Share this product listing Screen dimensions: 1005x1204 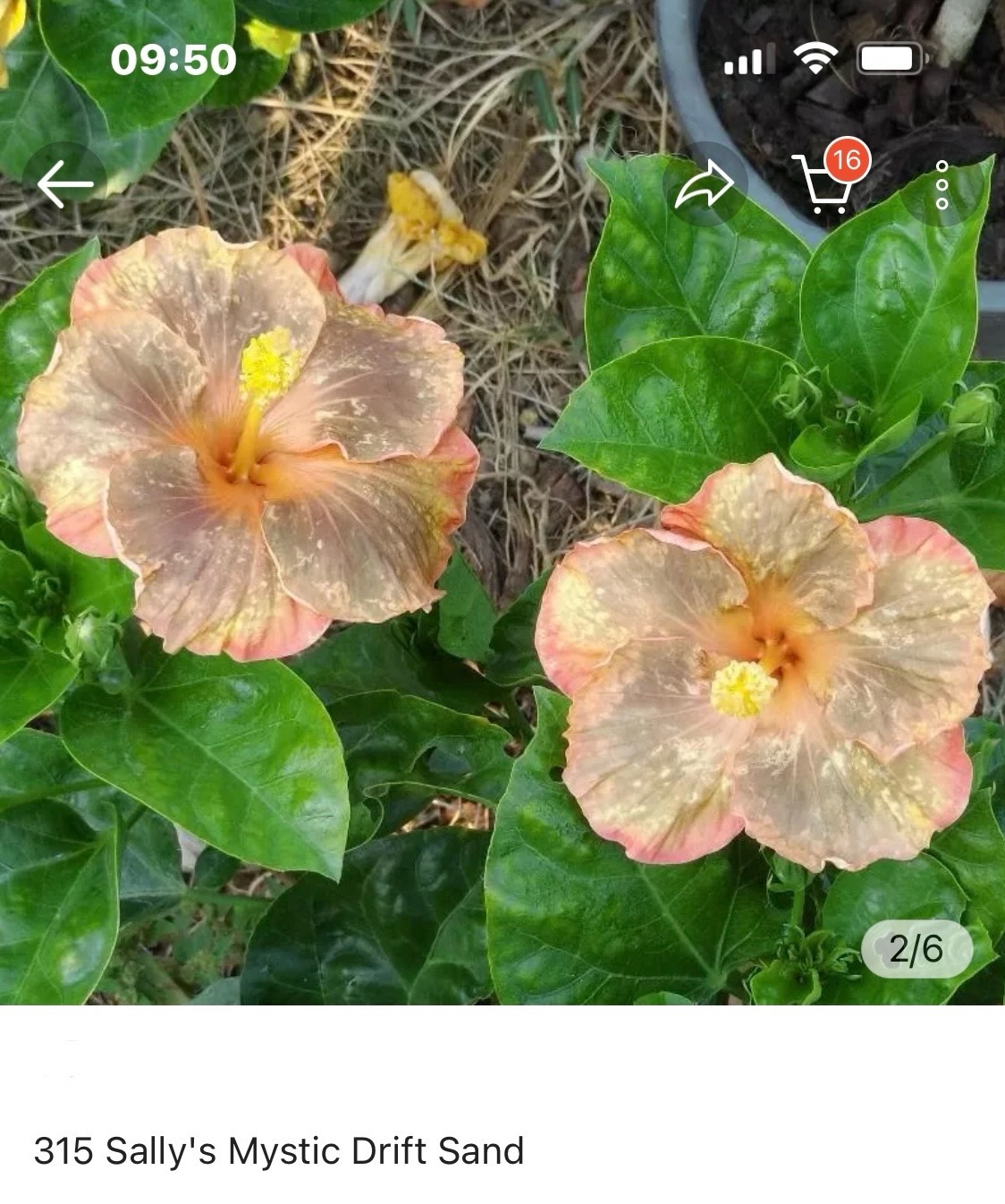[x=705, y=184]
